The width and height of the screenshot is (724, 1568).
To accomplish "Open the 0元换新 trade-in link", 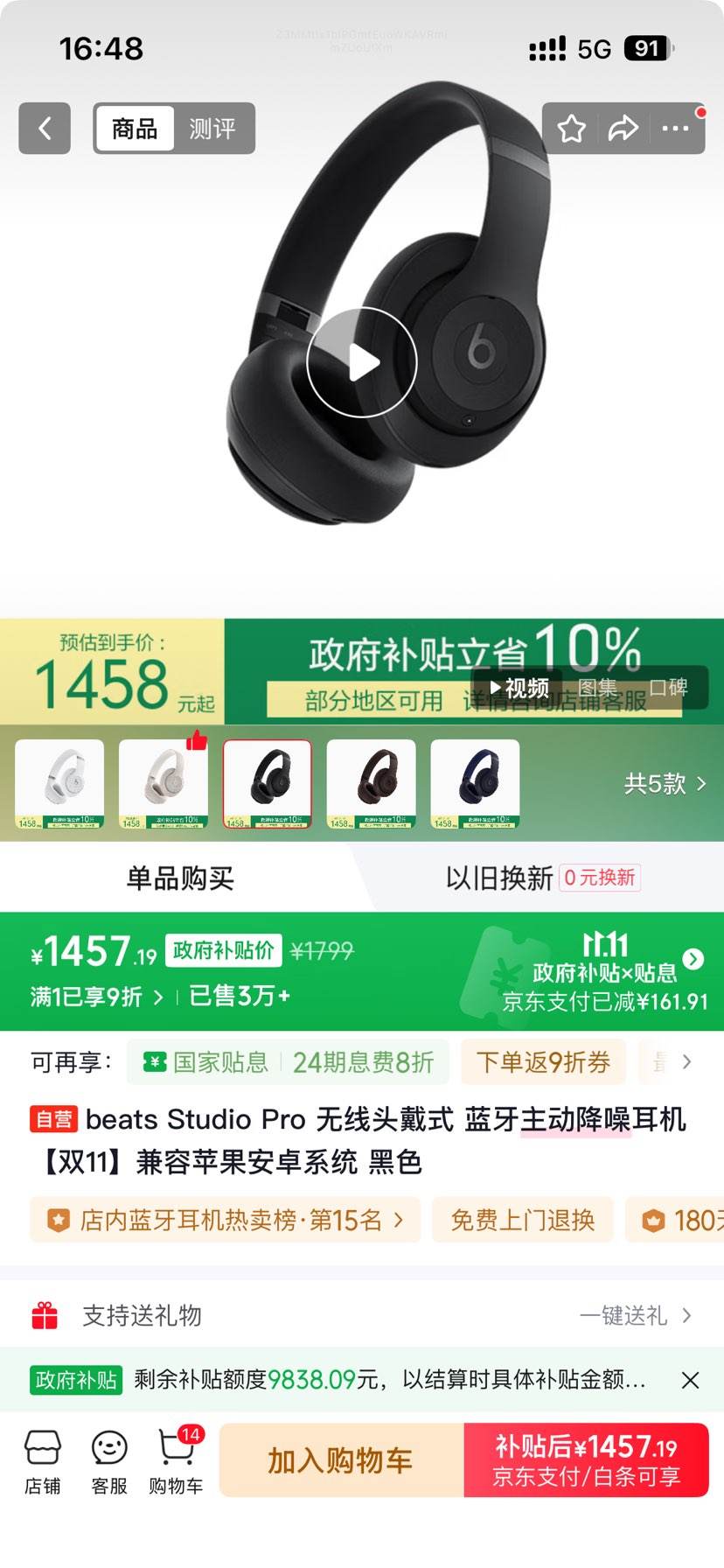I will (x=602, y=879).
